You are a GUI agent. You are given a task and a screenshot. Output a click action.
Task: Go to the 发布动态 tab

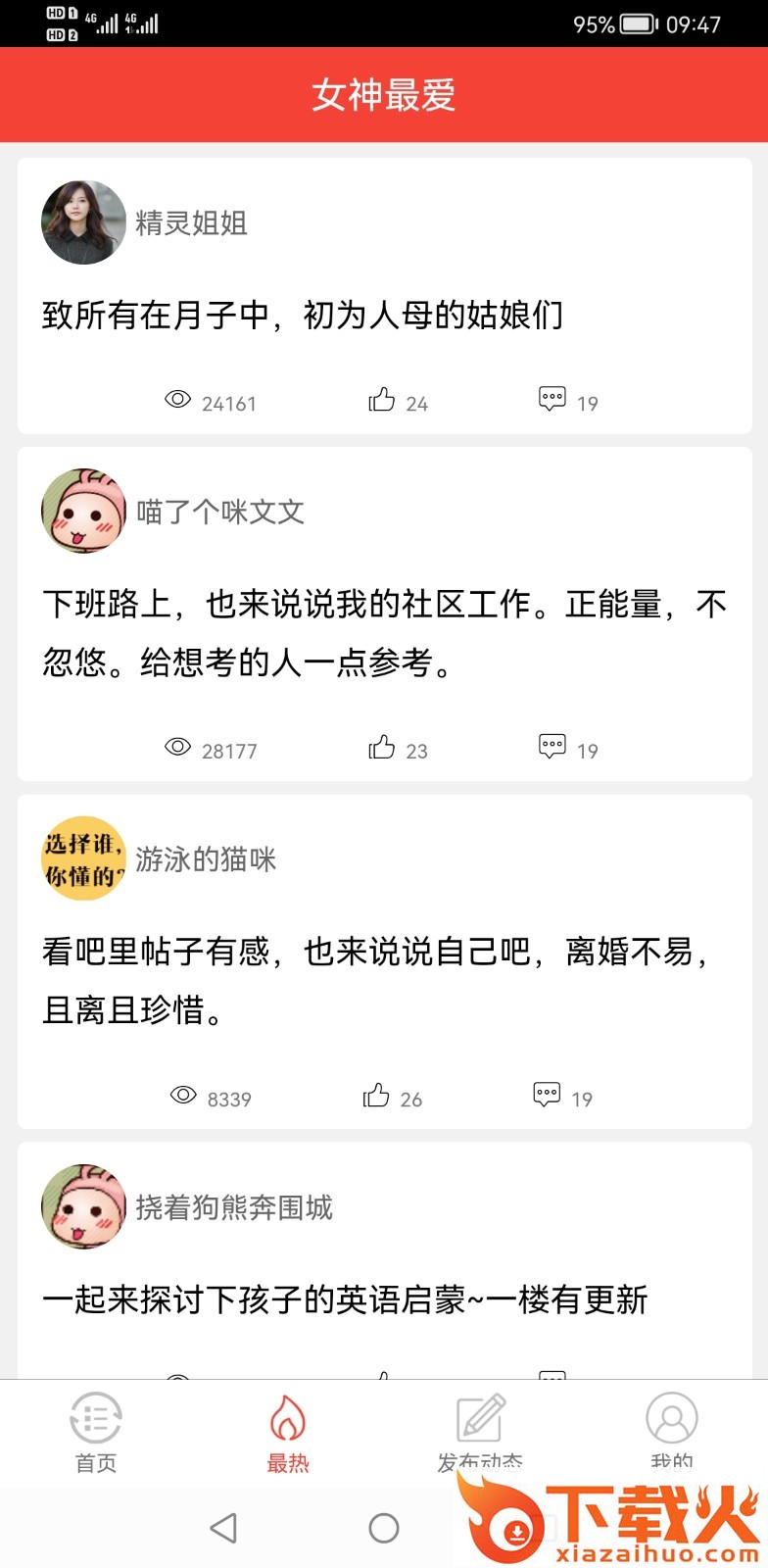[480, 1433]
